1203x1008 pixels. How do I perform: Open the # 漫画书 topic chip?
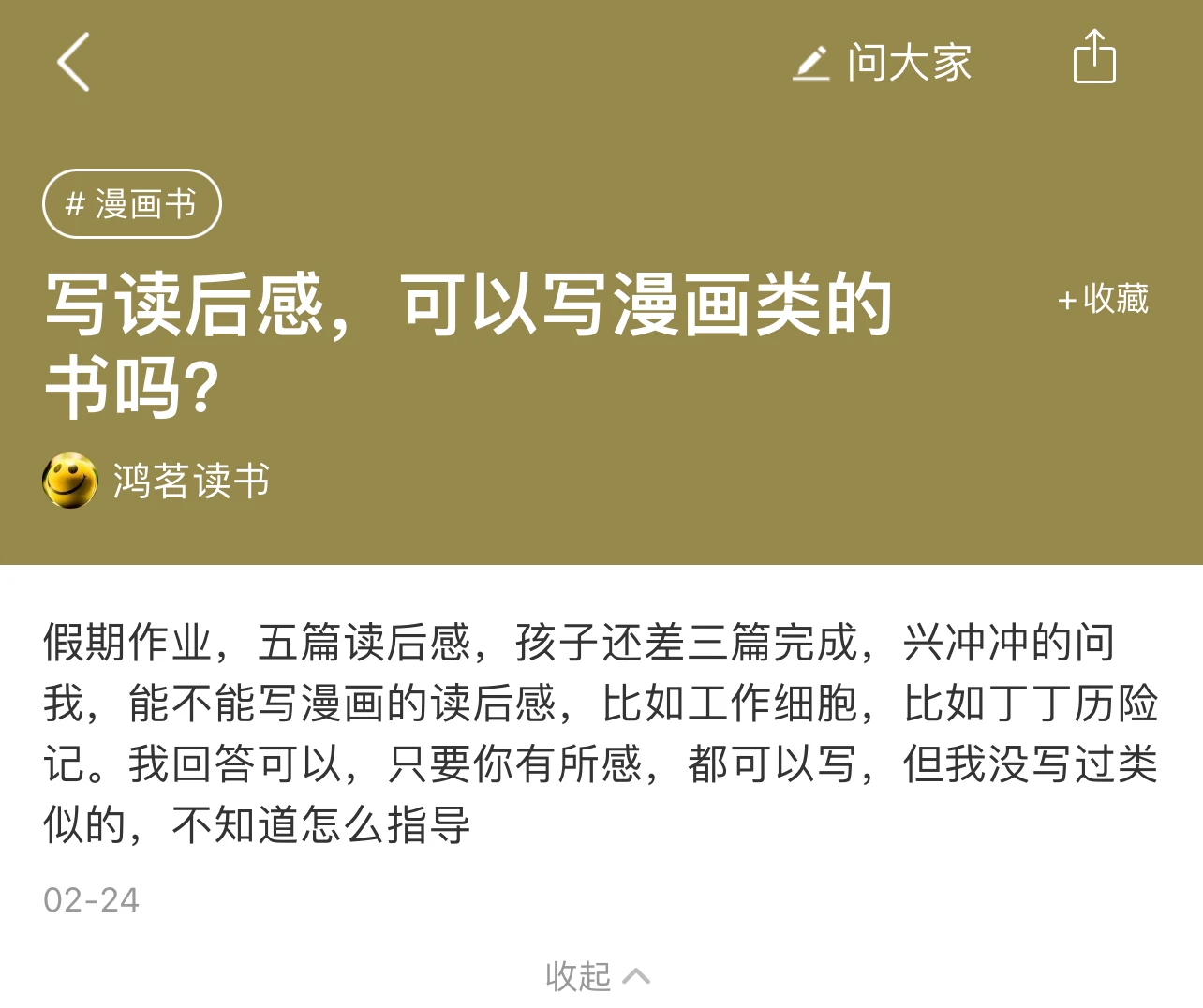point(132,203)
